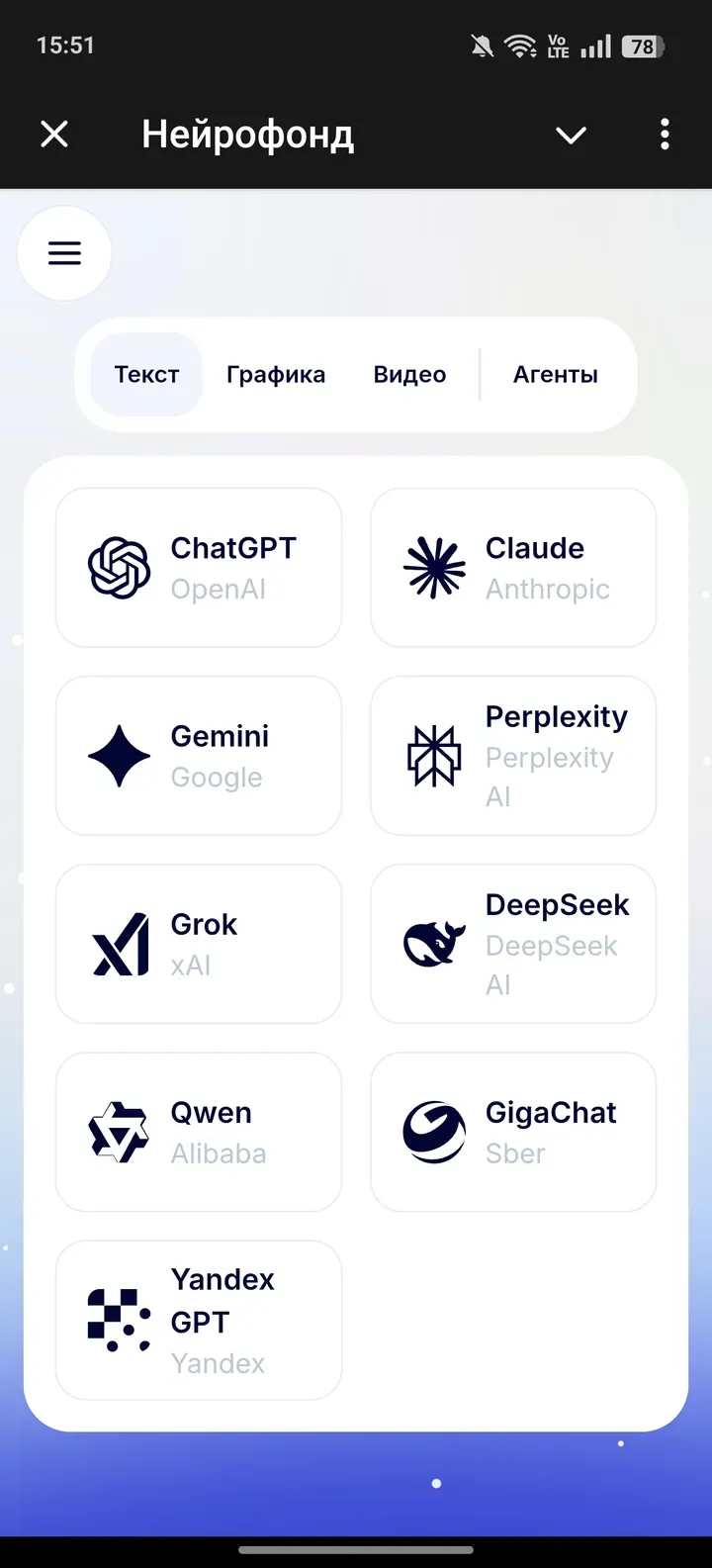Keep the Текст tab selected
The height and width of the screenshot is (1568, 712).
coord(147,374)
